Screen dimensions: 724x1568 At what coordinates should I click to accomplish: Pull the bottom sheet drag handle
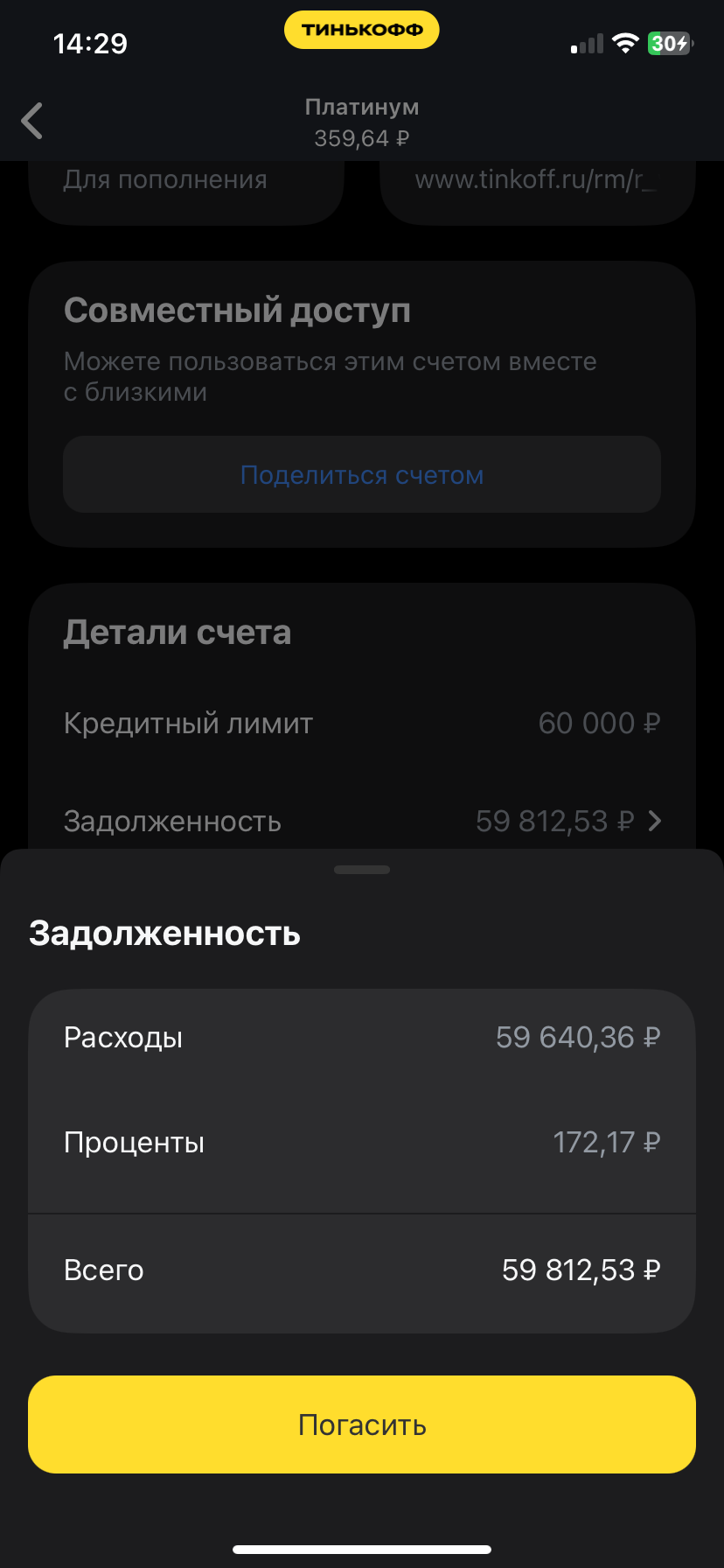[361, 870]
